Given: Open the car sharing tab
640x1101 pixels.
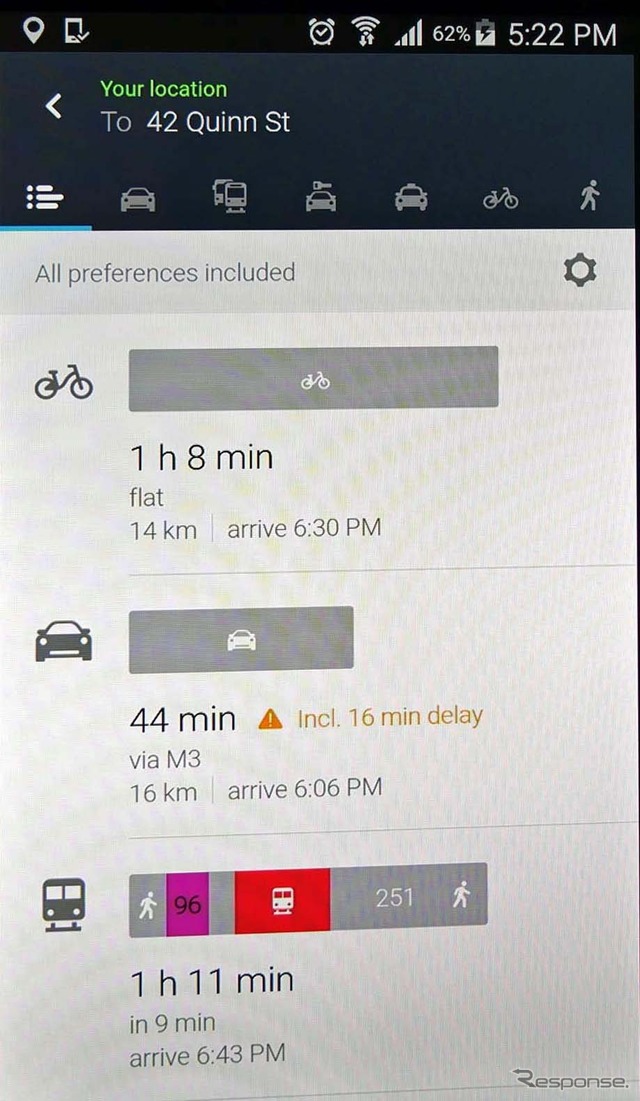Looking at the screenshot, I should click(320, 196).
